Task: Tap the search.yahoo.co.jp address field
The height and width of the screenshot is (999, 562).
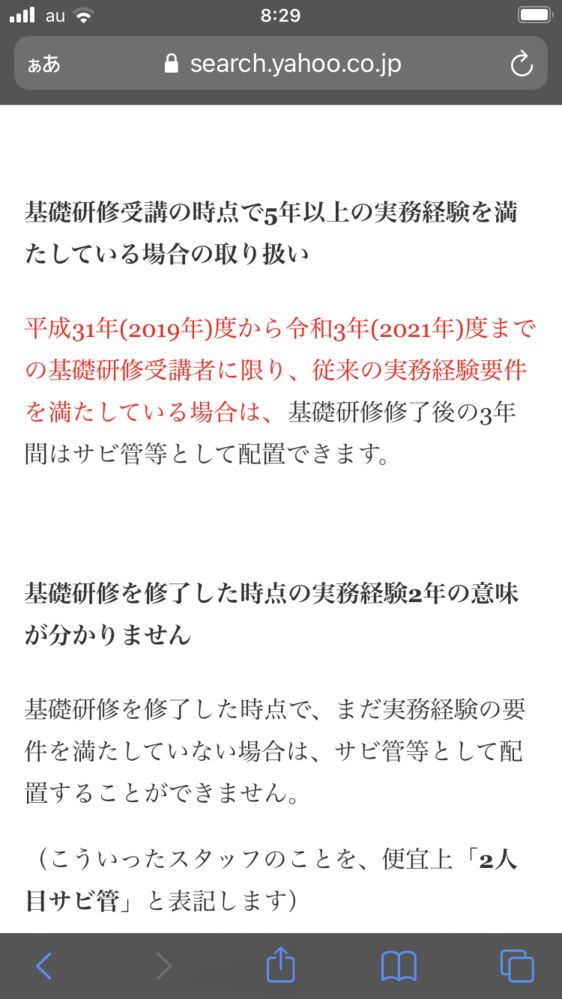Action: (x=281, y=63)
